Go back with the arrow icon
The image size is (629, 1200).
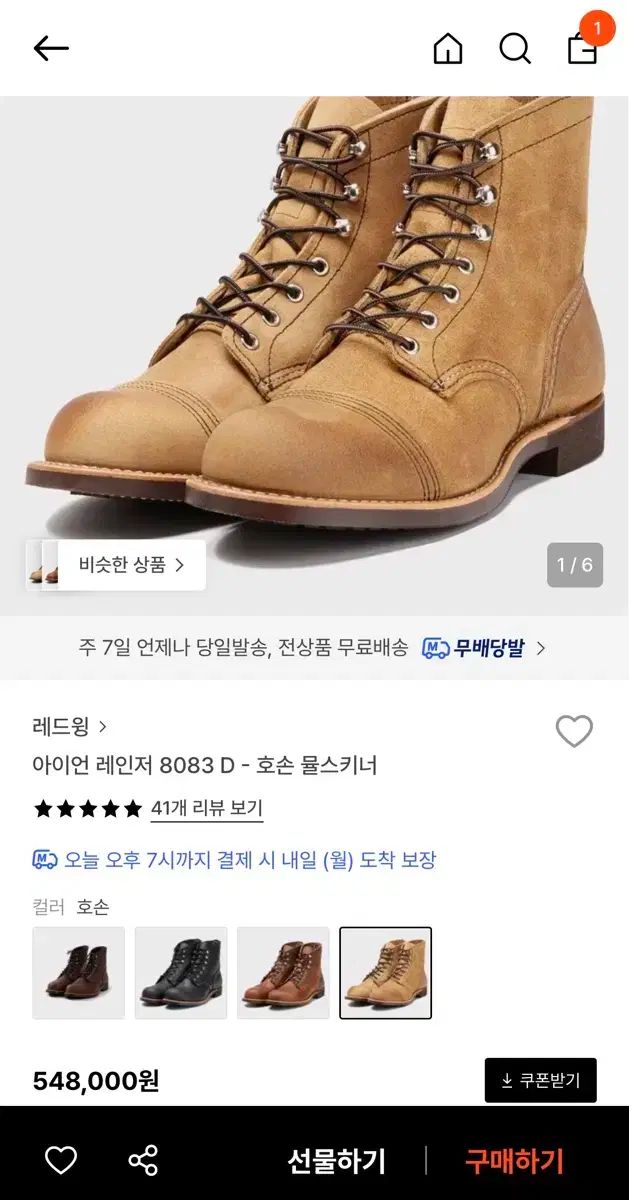coord(50,48)
